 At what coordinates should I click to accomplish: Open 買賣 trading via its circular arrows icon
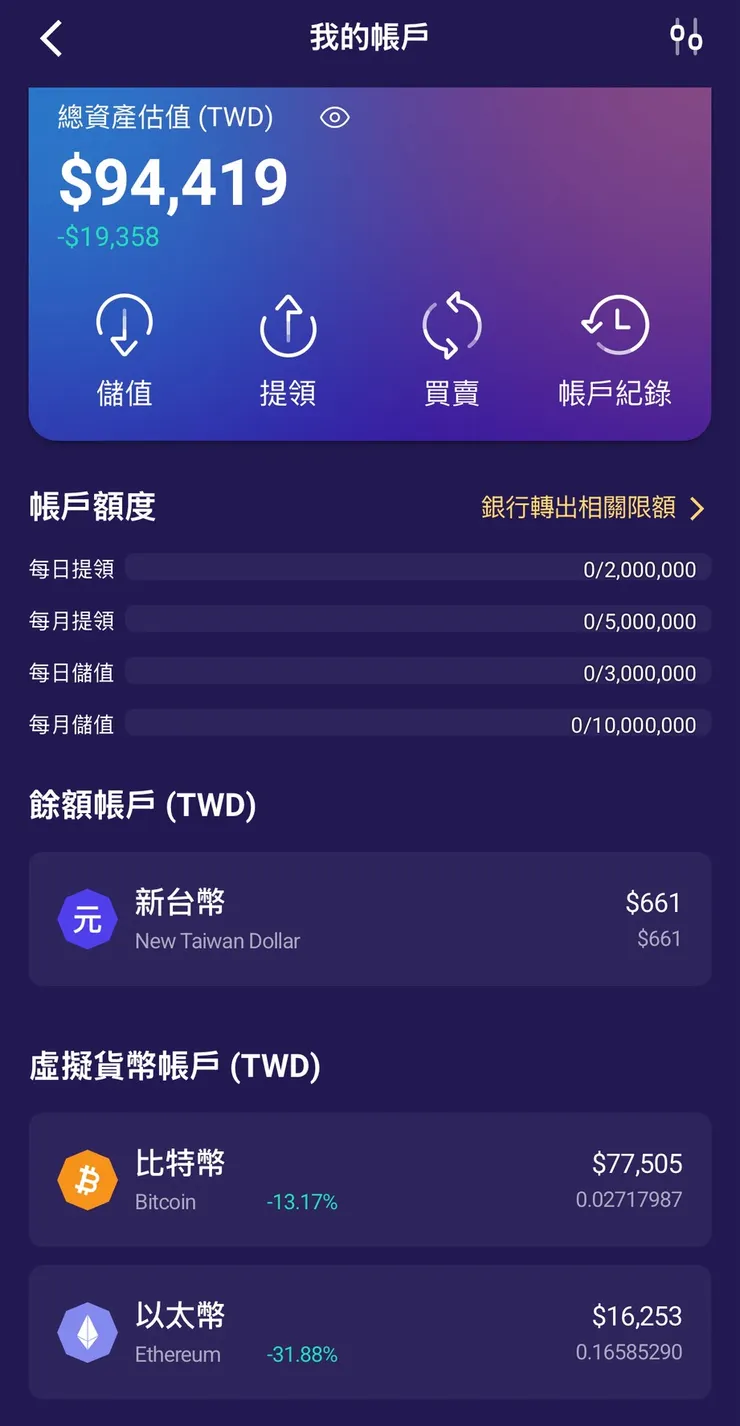[x=451, y=325]
